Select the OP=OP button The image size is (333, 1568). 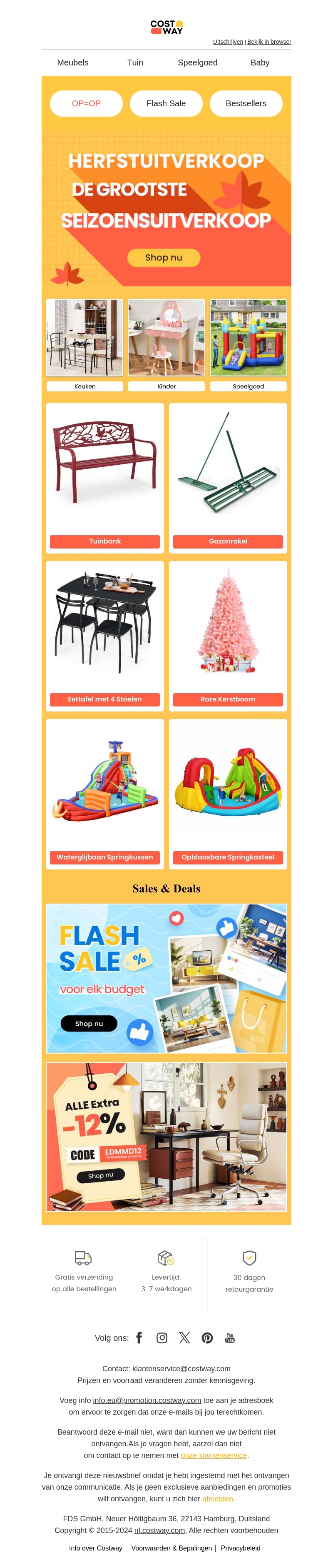tap(86, 103)
